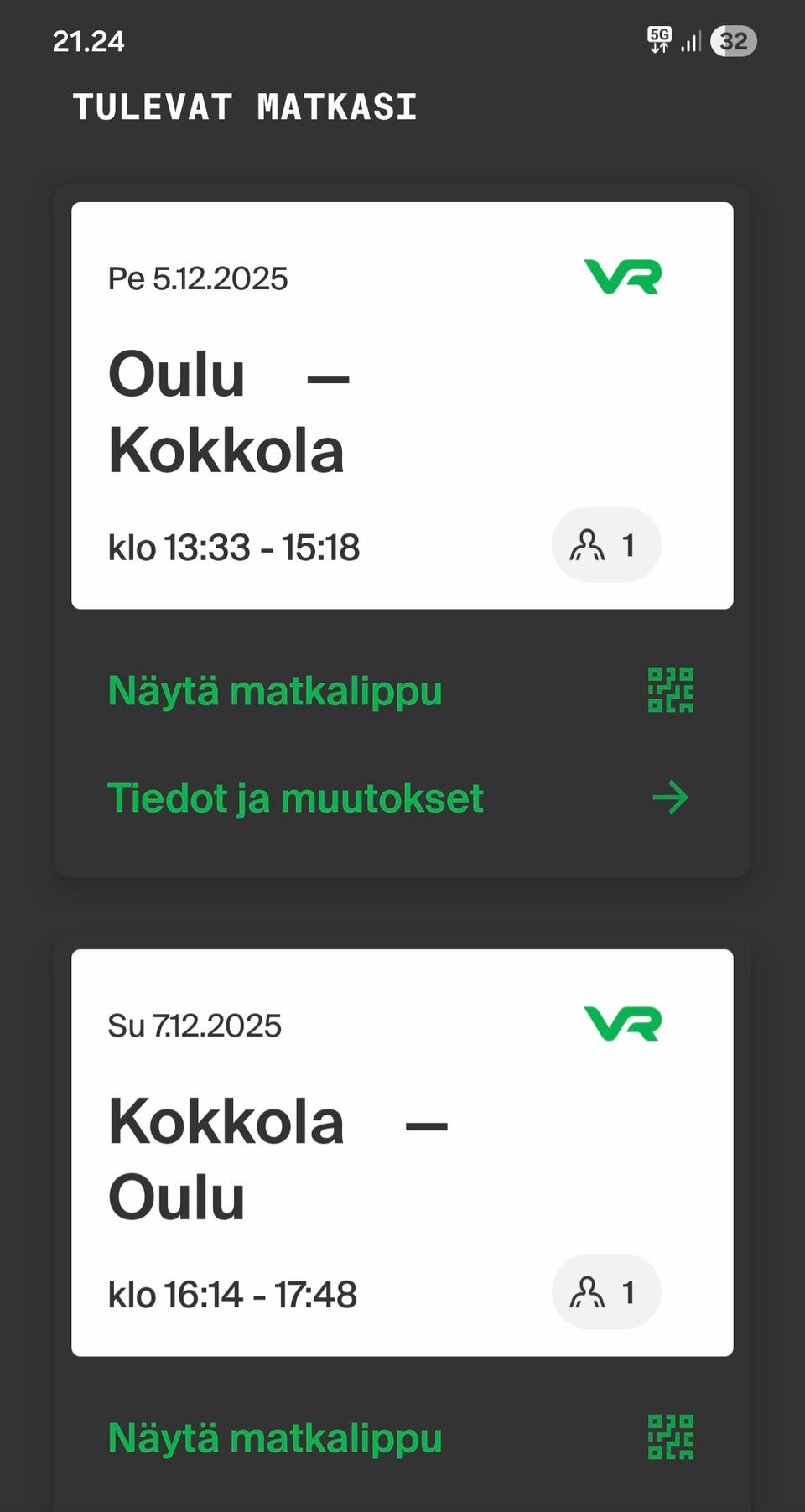Tap the VR logo on the Kokkola–Oulu ticket
Screen dimensions: 805x1512
(621, 1021)
